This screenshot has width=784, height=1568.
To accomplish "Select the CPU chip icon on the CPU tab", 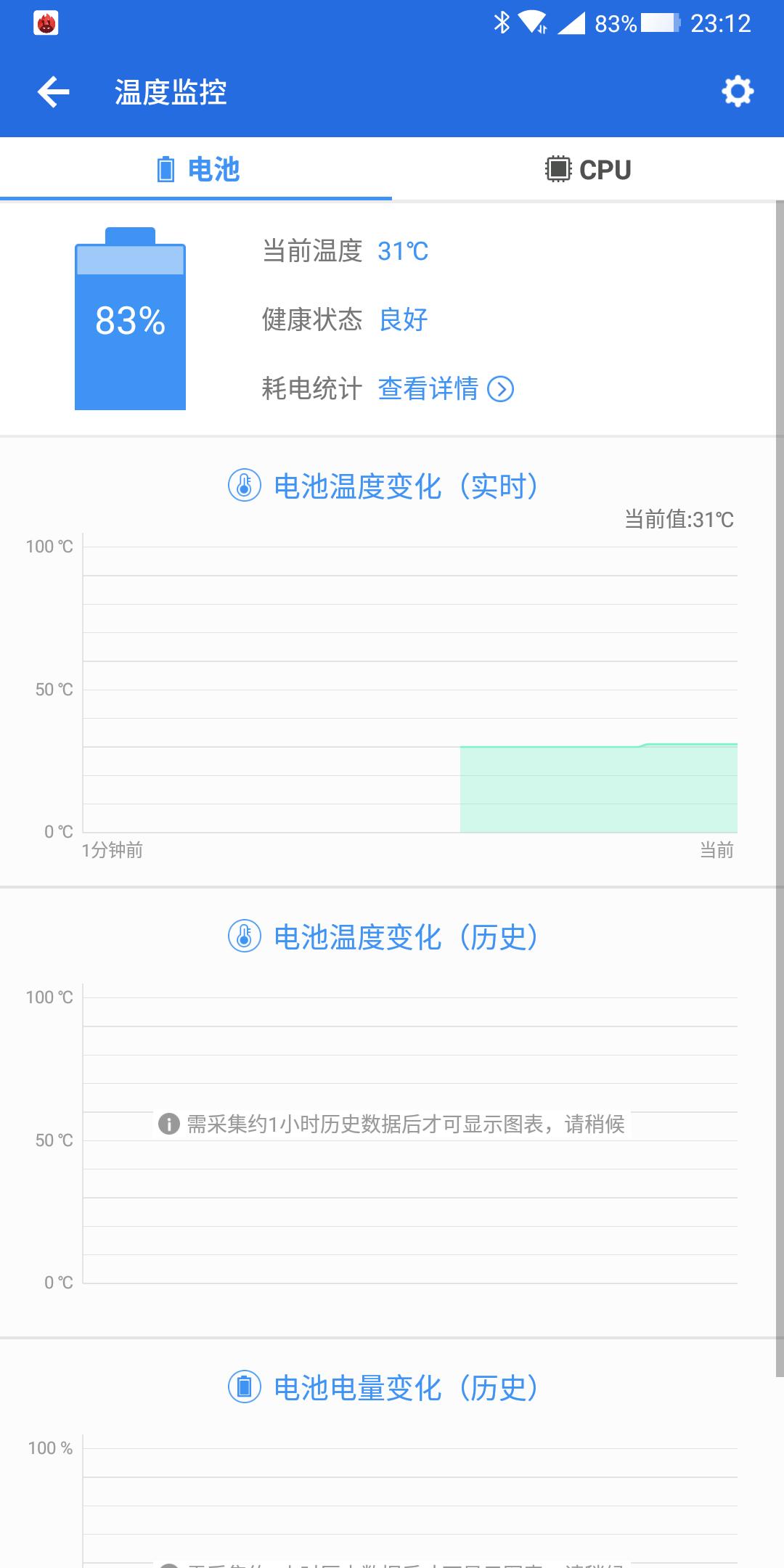I will pyautogui.click(x=558, y=168).
